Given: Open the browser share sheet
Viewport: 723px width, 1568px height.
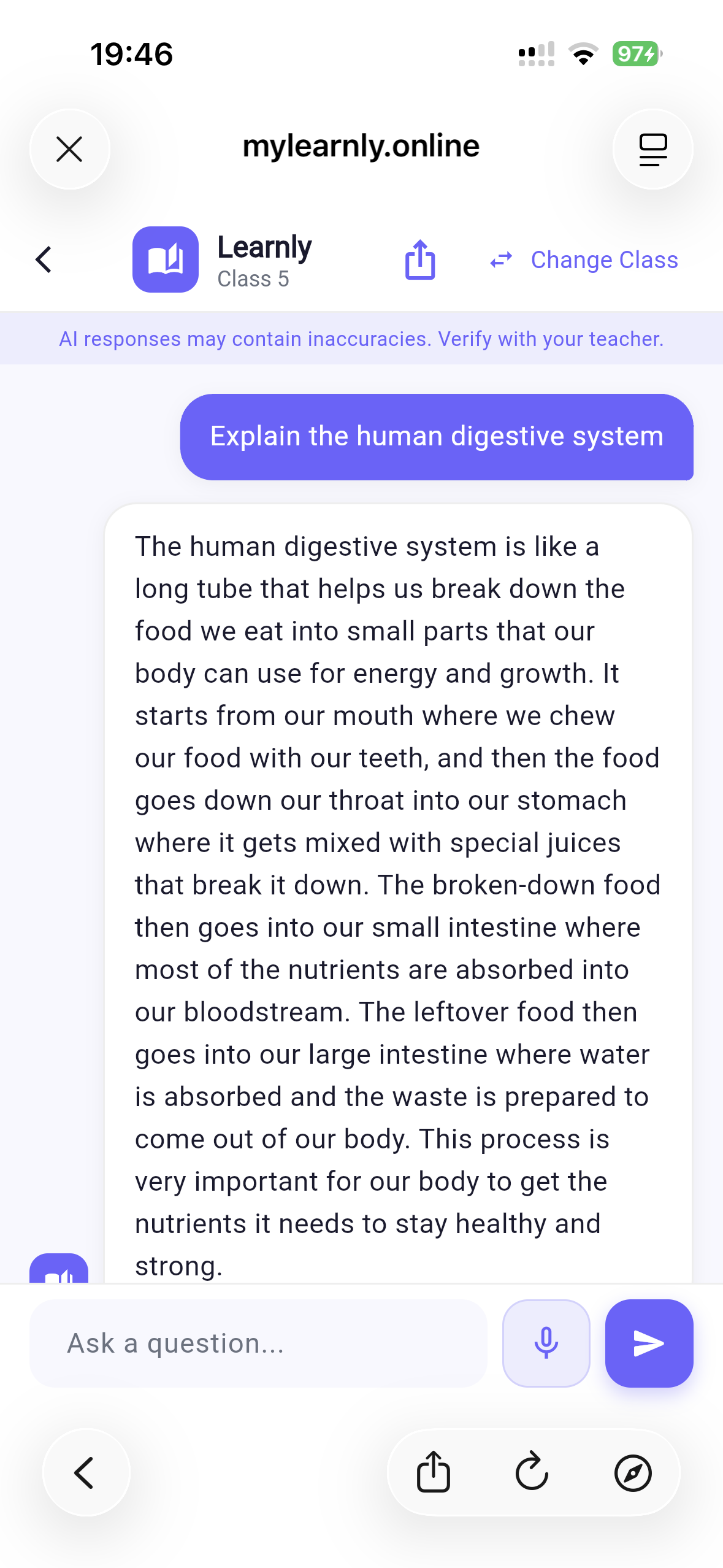Looking at the screenshot, I should point(434,1472).
